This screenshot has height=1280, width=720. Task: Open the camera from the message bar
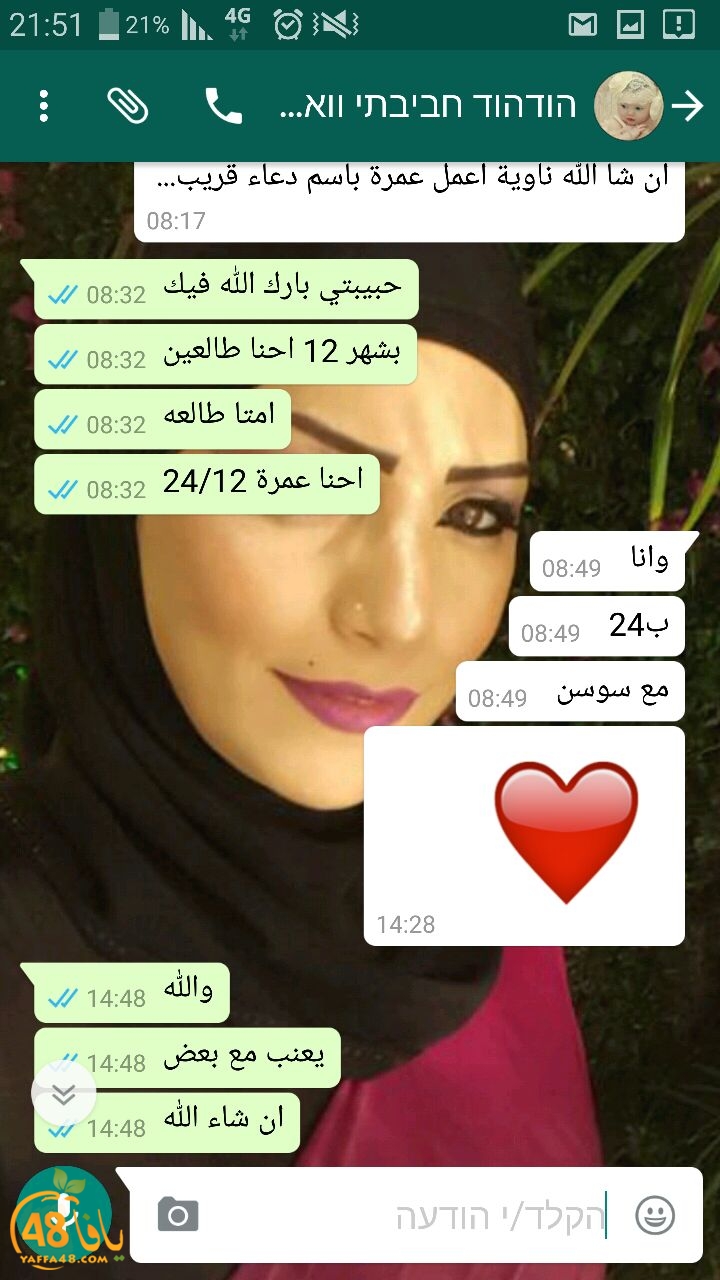pos(178,1215)
